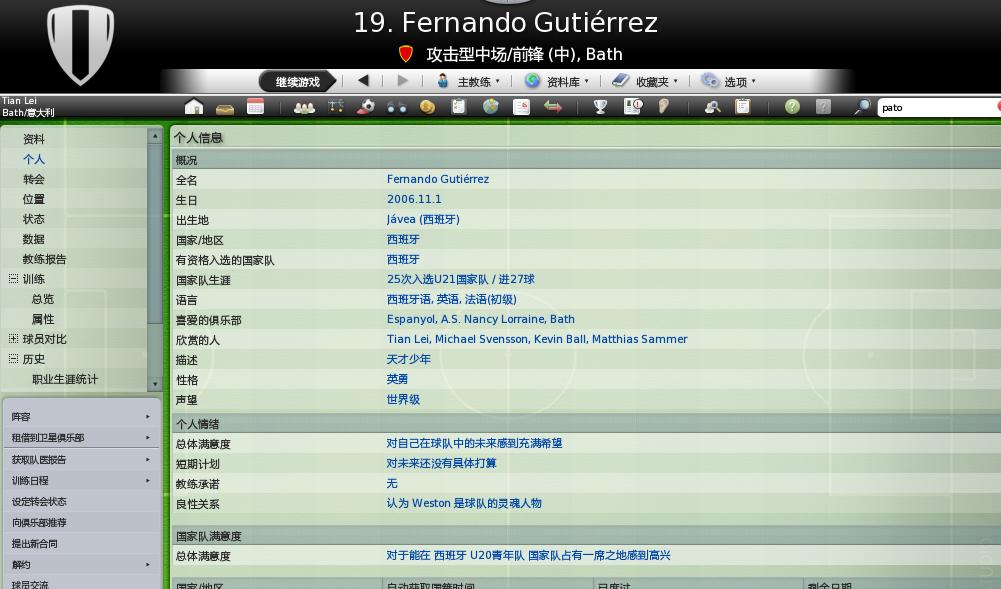
Task: Open the calendar icon in the toolbar
Action: (255, 107)
